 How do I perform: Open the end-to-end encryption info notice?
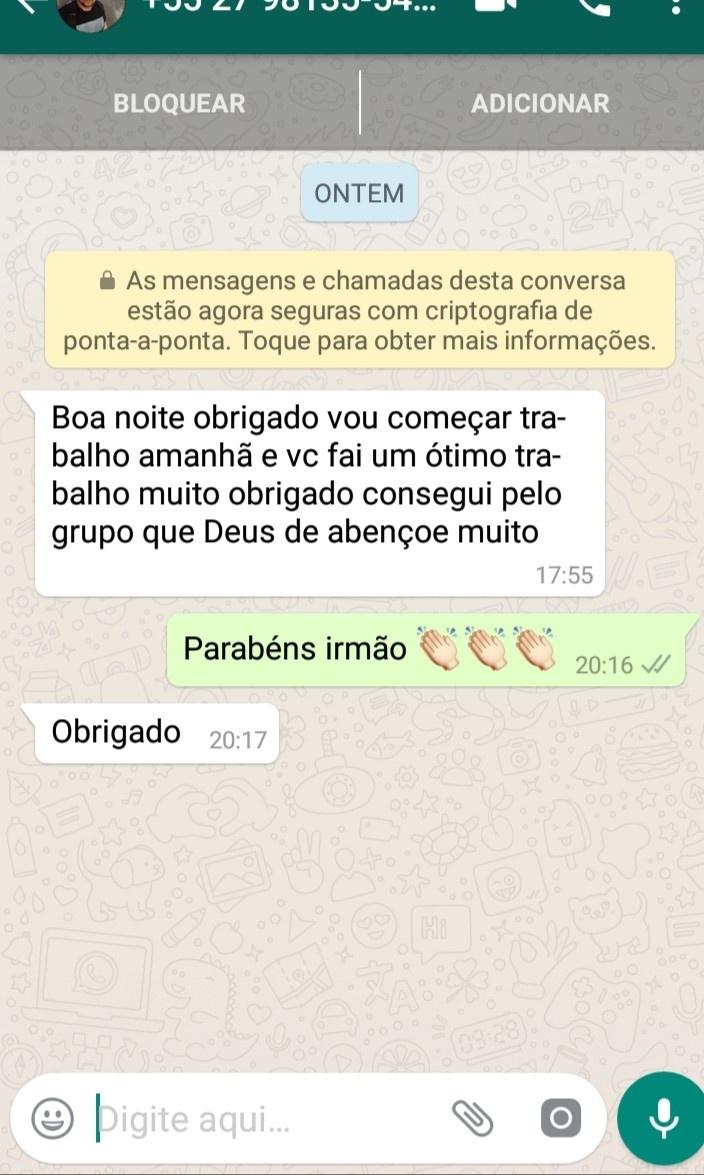359,310
